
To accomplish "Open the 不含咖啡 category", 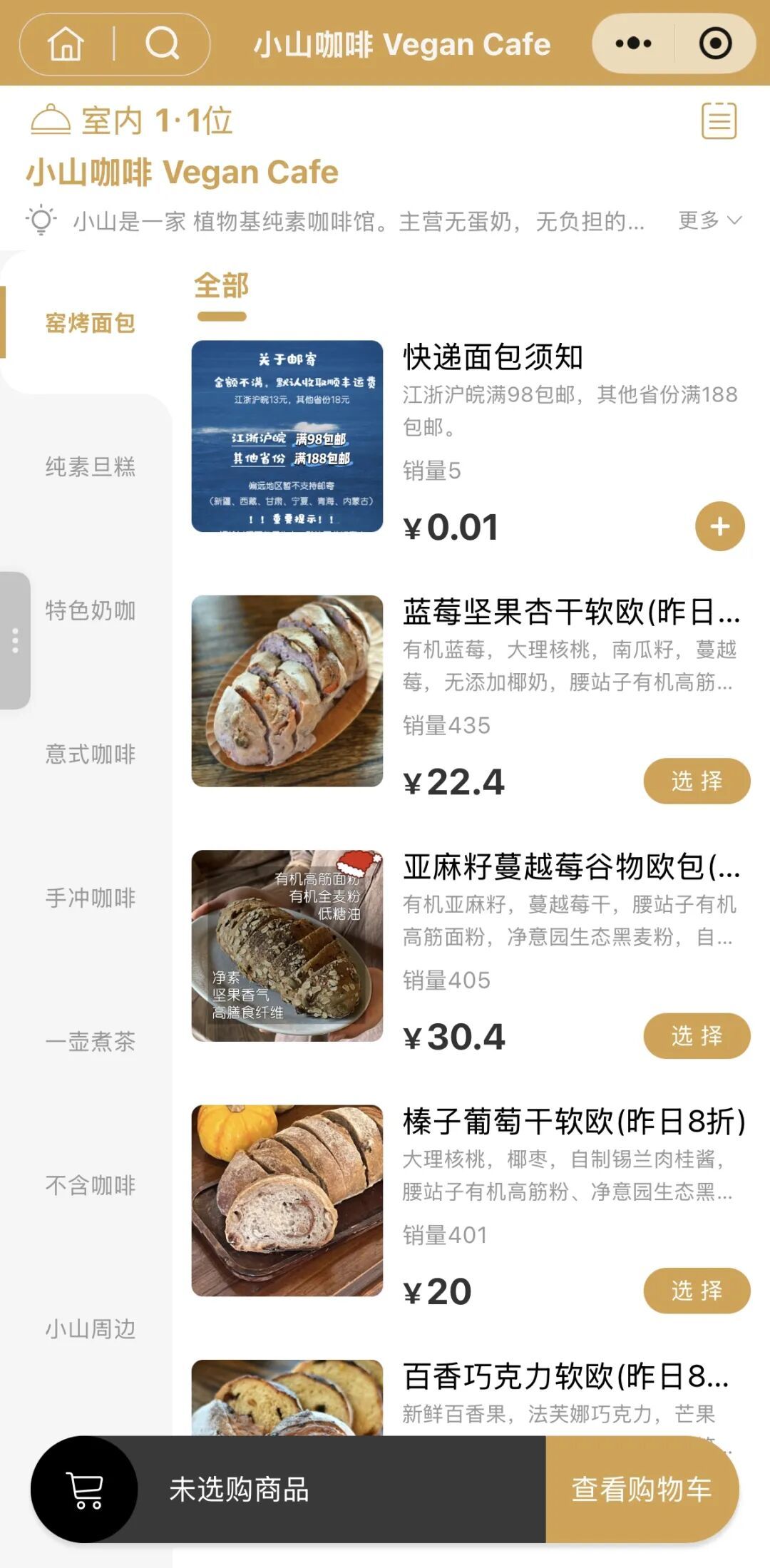I will click(90, 1186).
